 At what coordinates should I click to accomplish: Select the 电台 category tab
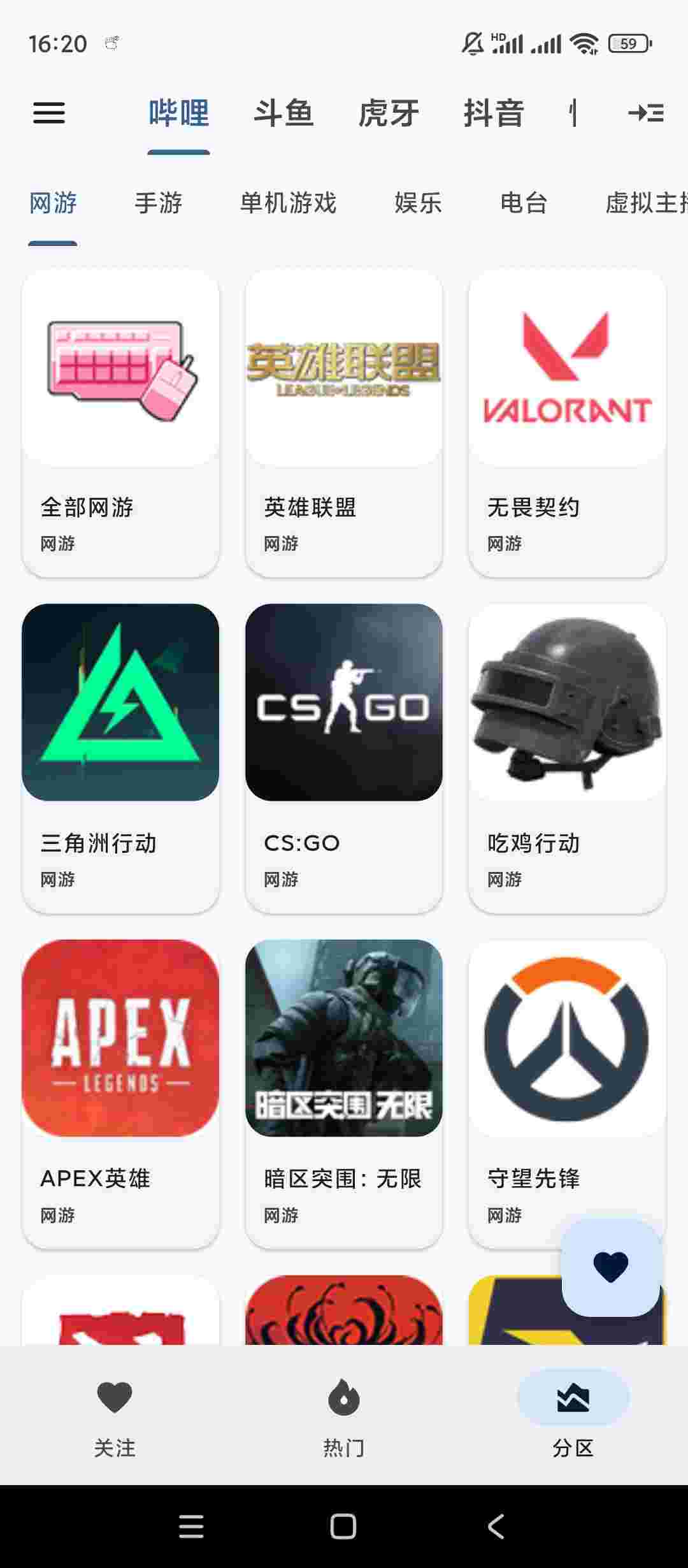[x=524, y=203]
